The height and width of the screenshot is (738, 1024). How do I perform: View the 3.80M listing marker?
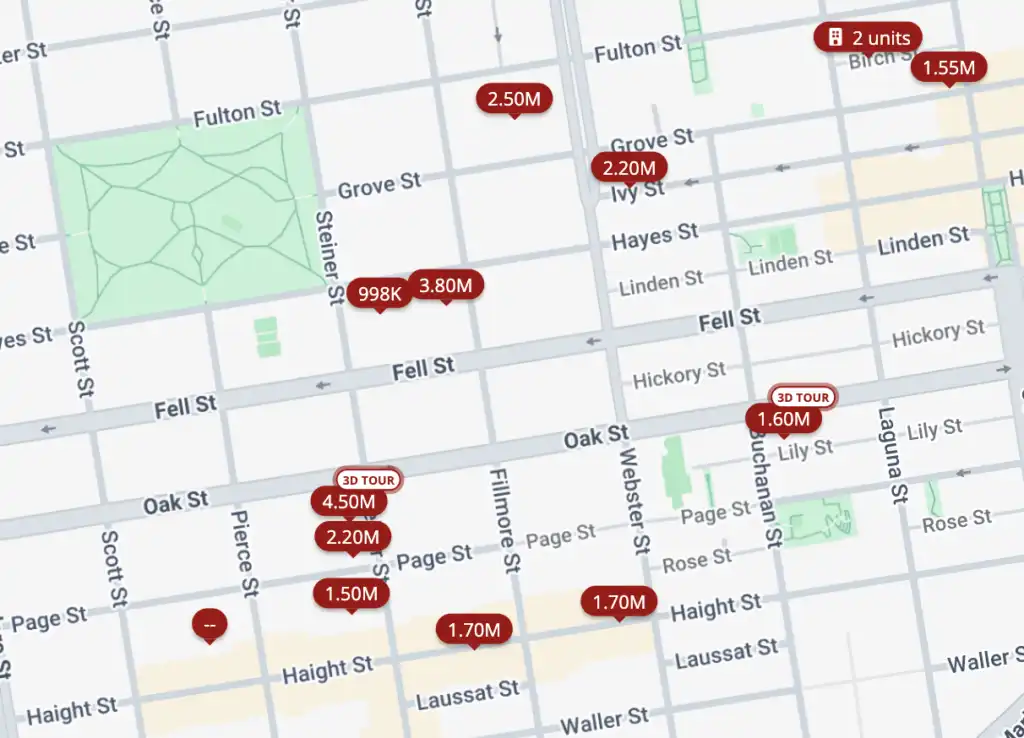point(445,285)
